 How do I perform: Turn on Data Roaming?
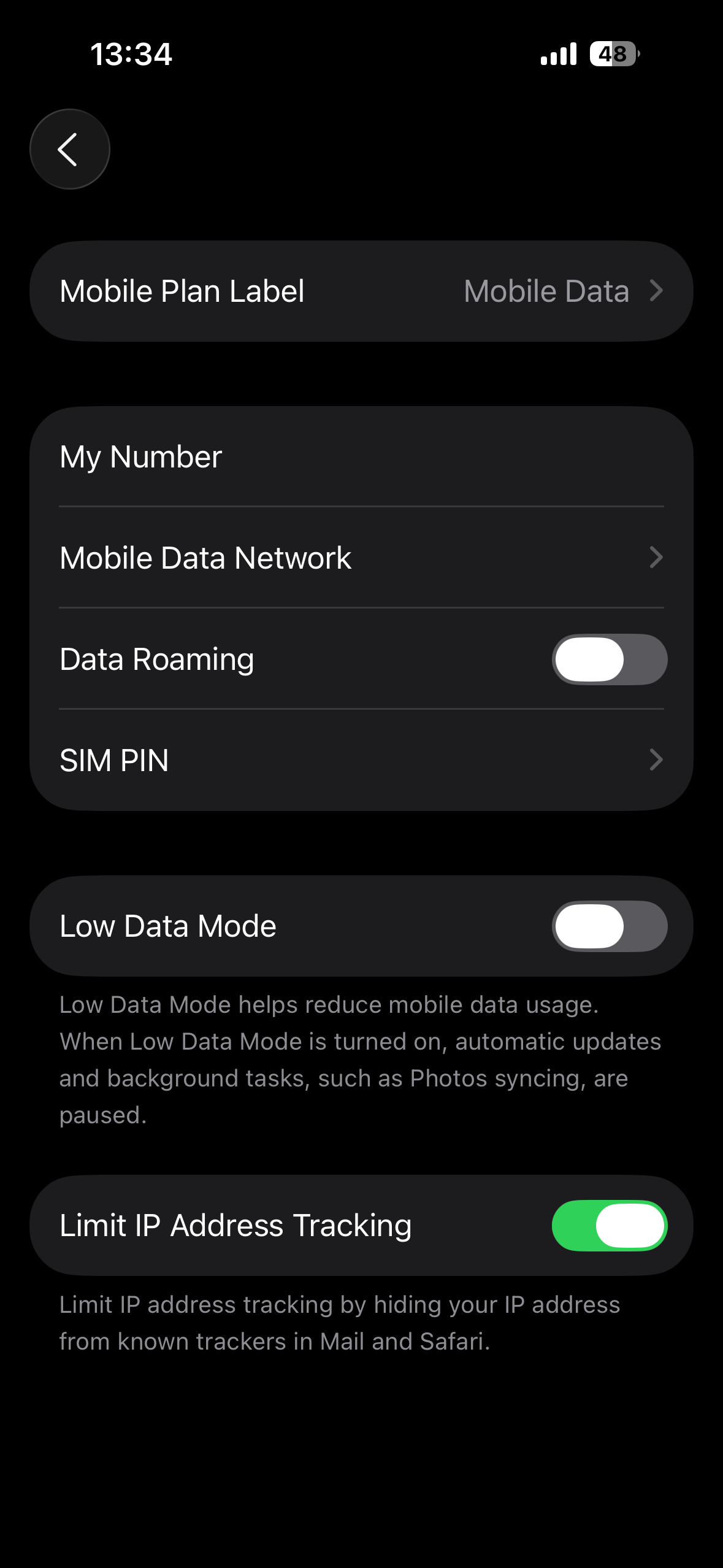[x=609, y=659]
